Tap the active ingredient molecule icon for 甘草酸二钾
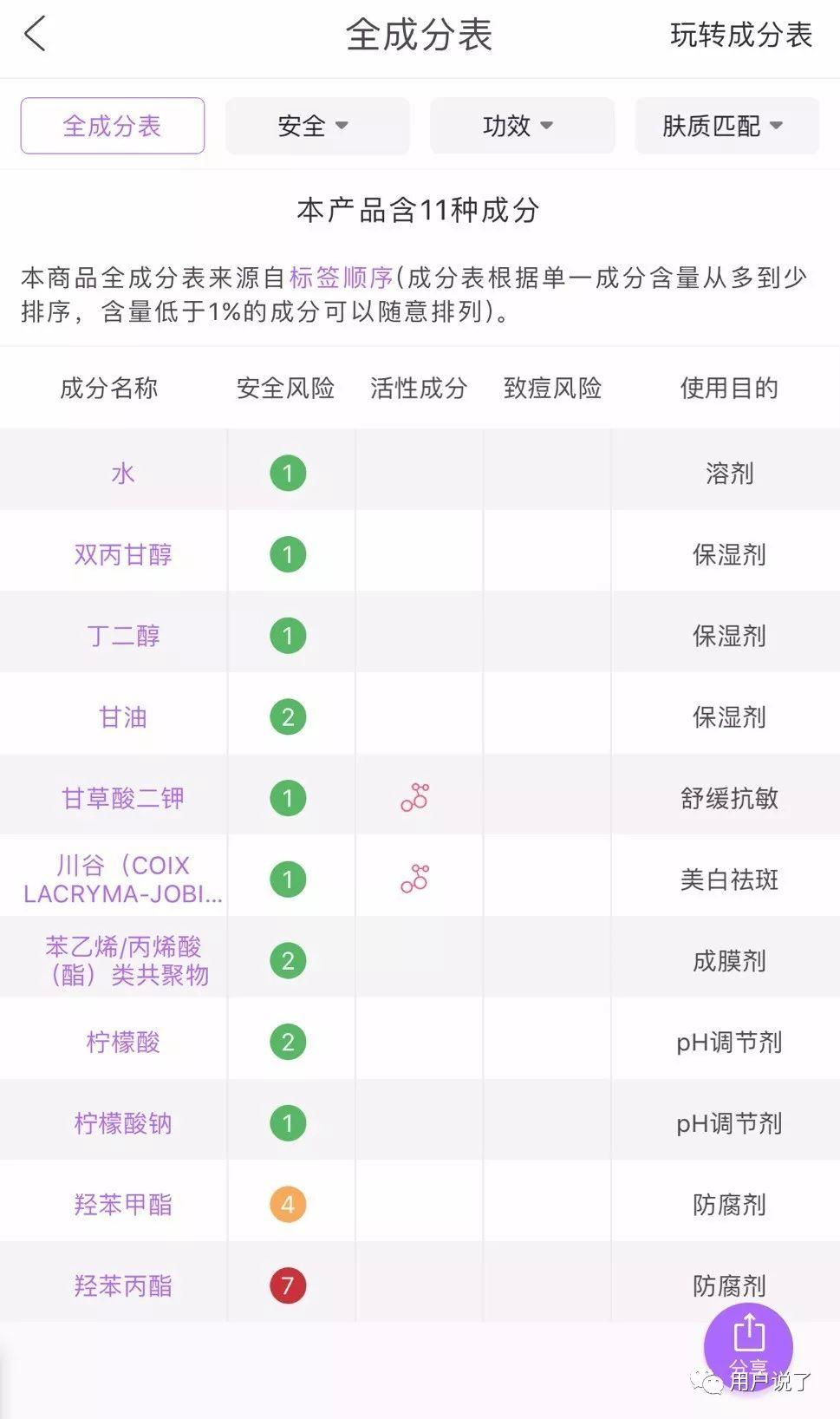 pyautogui.click(x=415, y=796)
